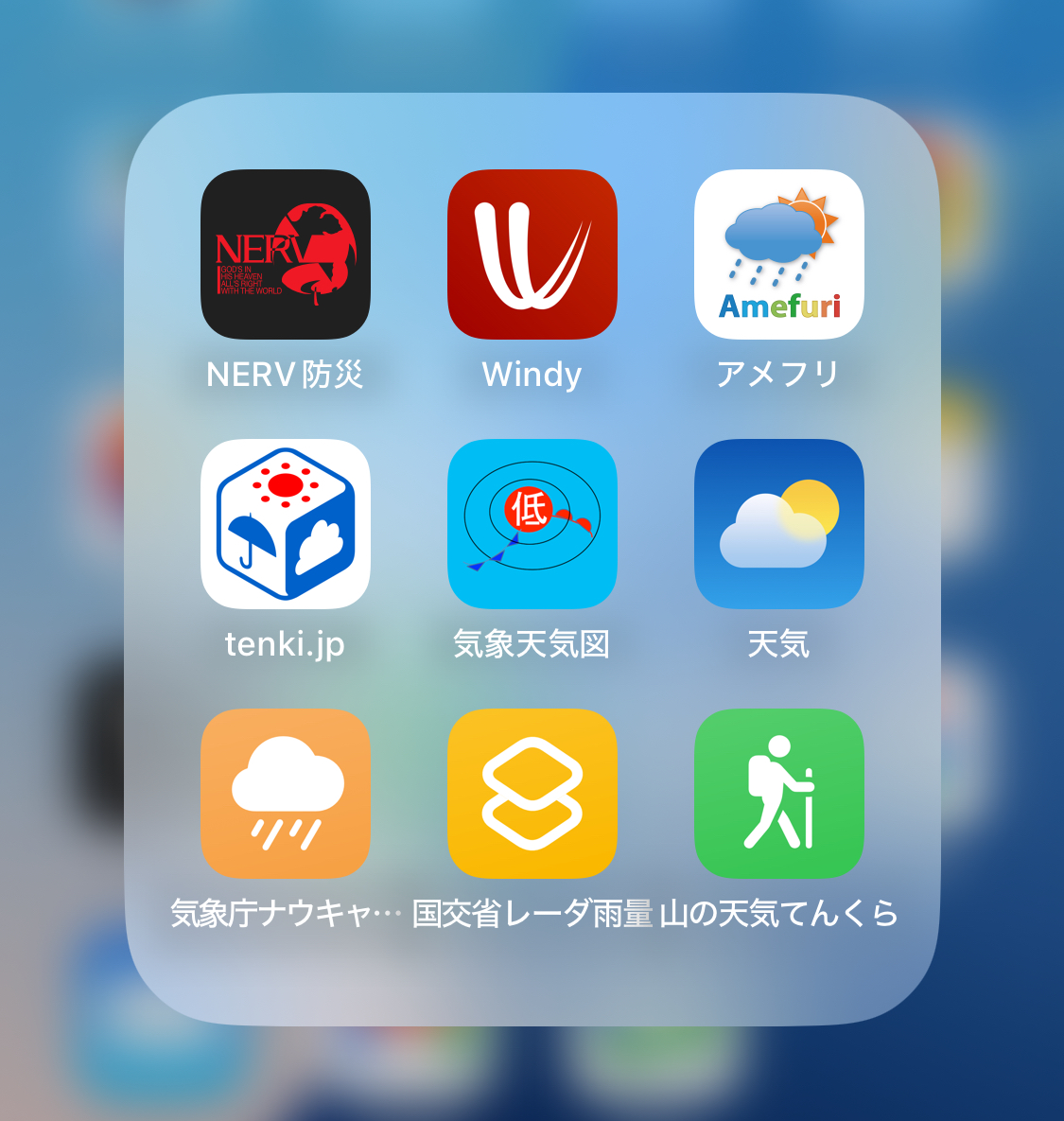Launch the tenki.jp app

(x=286, y=524)
